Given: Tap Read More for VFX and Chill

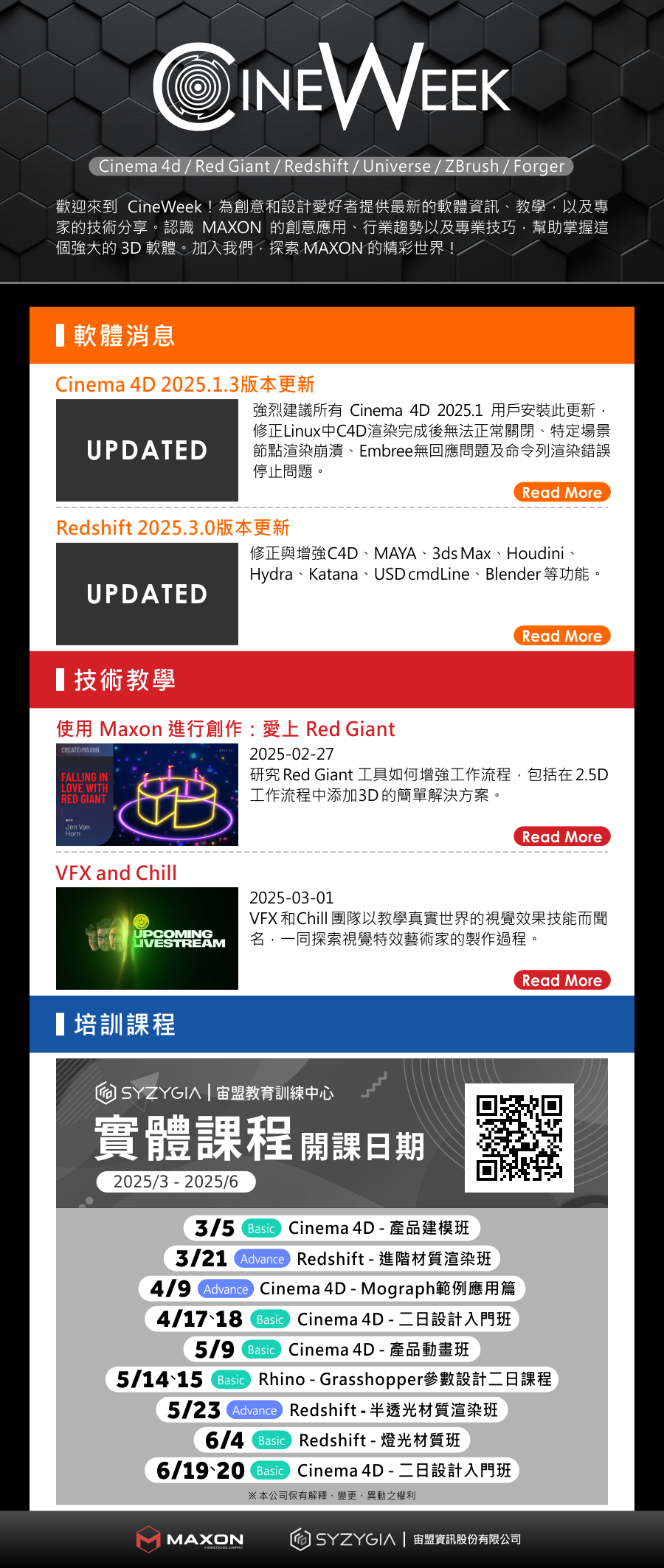Looking at the screenshot, I should [x=561, y=981].
